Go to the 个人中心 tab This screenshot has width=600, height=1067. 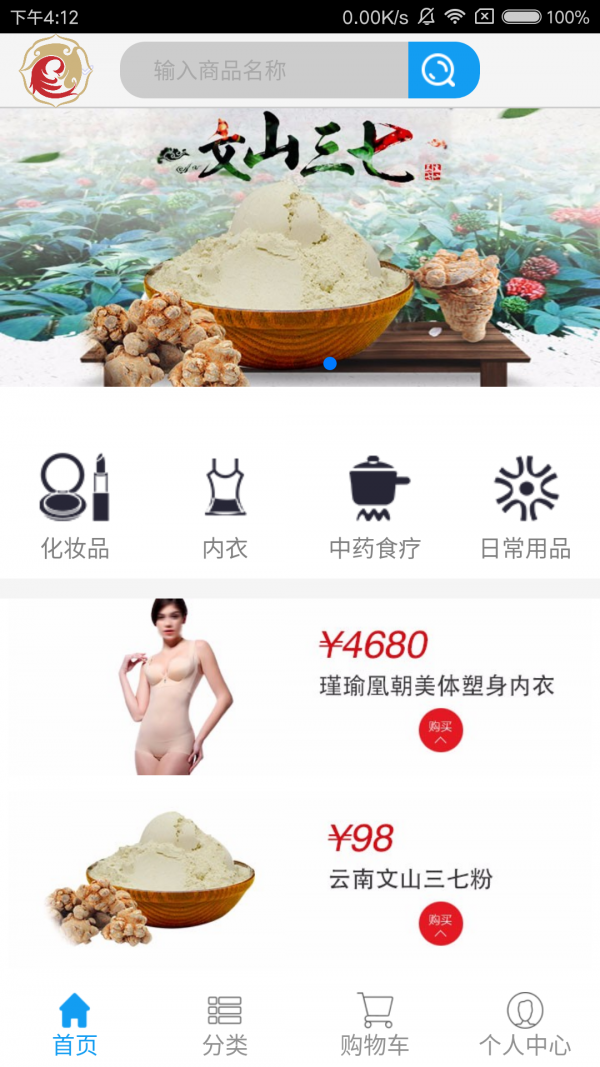tap(525, 1025)
